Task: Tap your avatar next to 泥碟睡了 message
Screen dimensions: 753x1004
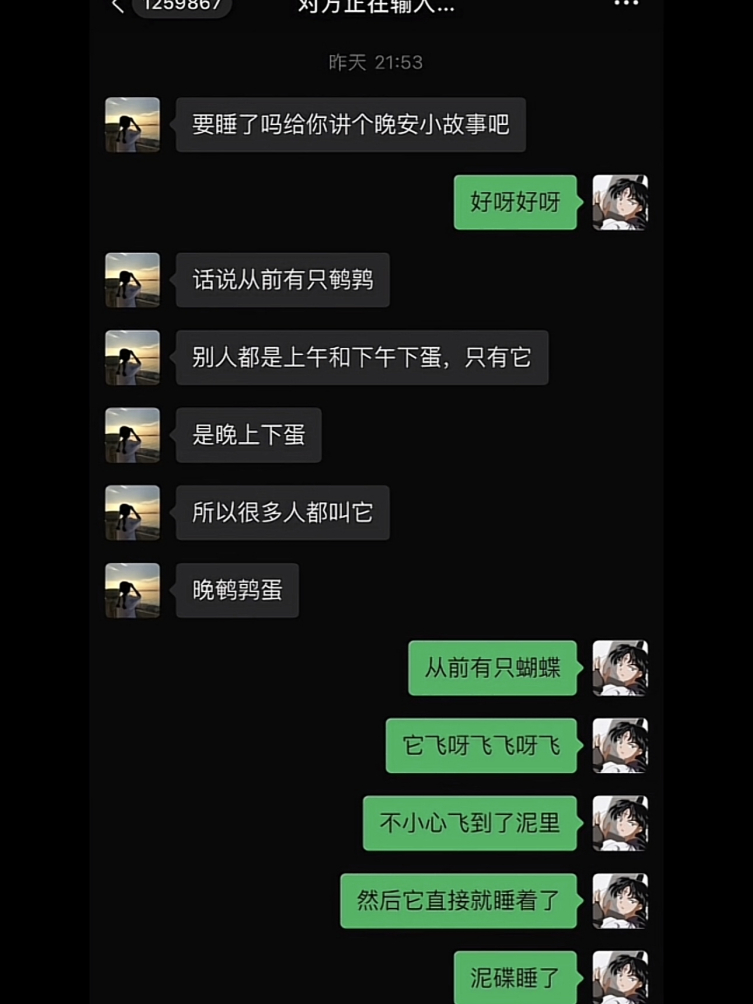Action: coord(620,976)
